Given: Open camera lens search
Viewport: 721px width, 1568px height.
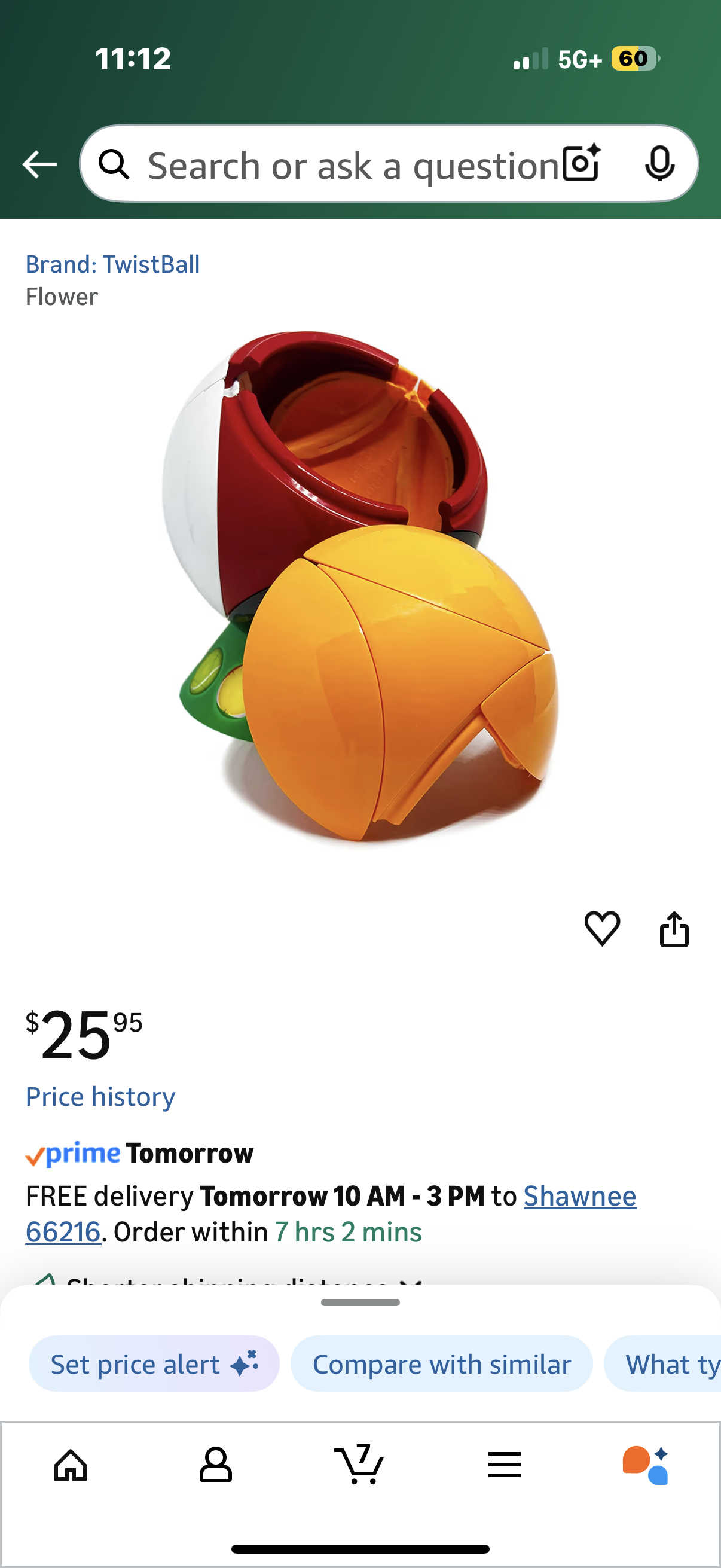Looking at the screenshot, I should [x=581, y=163].
